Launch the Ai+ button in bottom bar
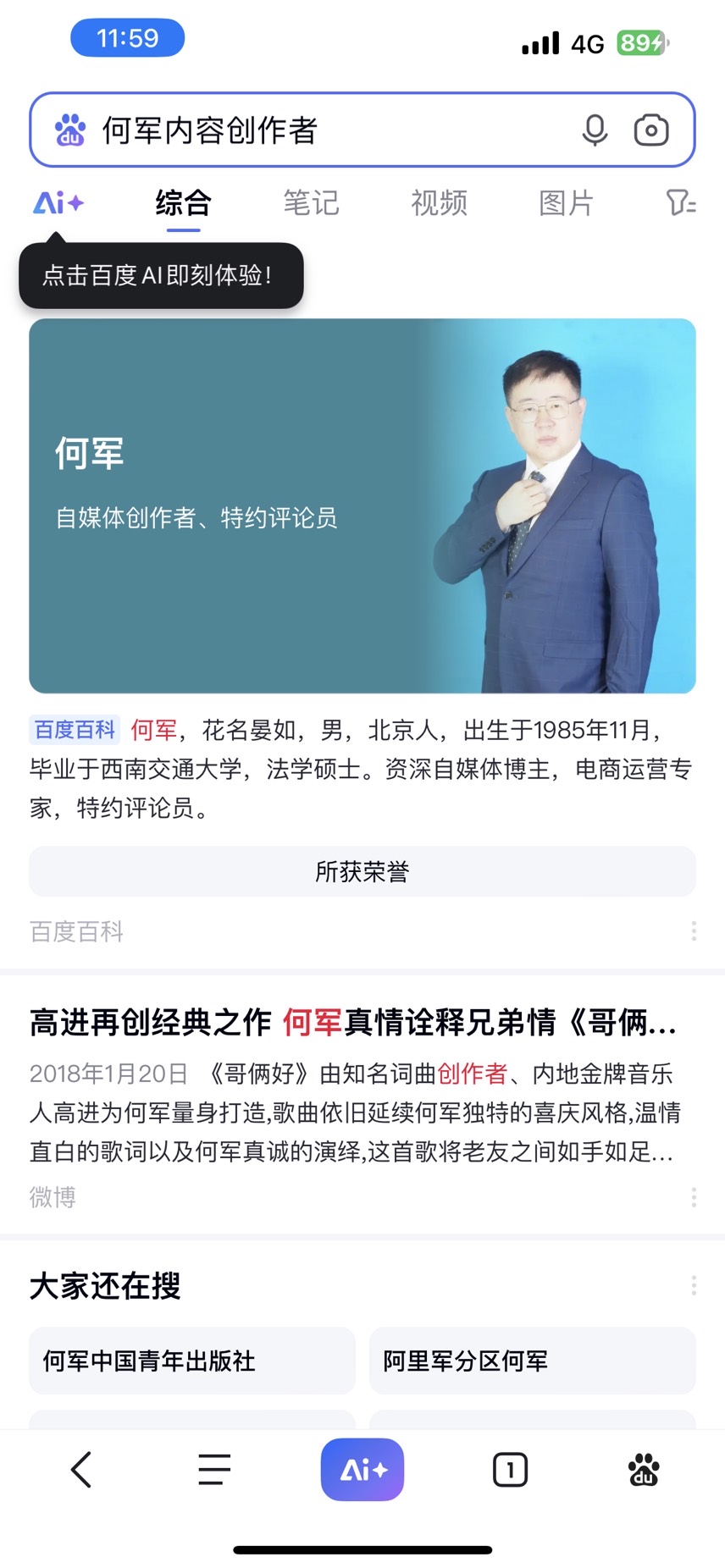Screen dimensions: 725x1568 (362, 1470)
